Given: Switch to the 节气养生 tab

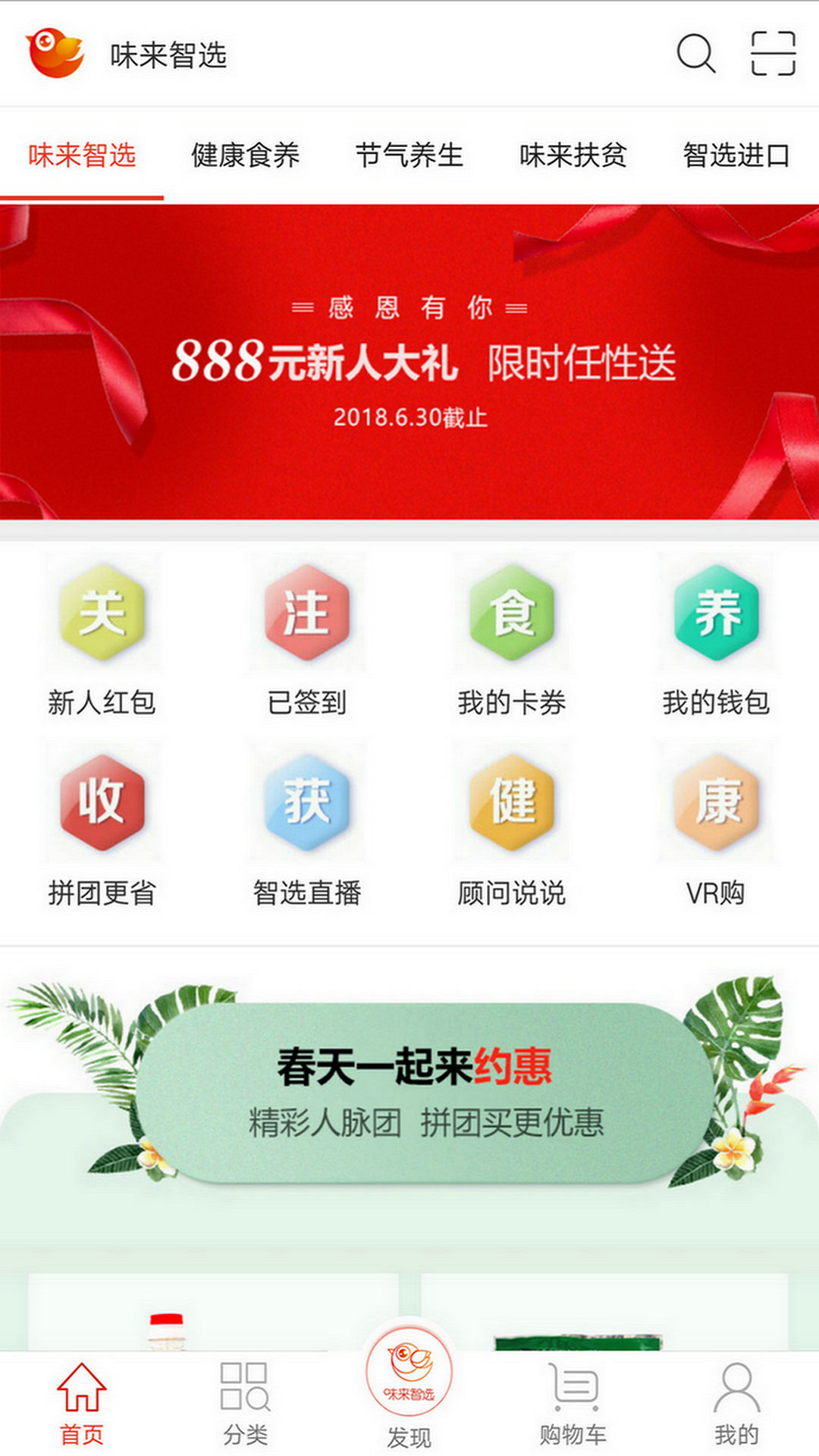Looking at the screenshot, I should pyautogui.click(x=409, y=155).
